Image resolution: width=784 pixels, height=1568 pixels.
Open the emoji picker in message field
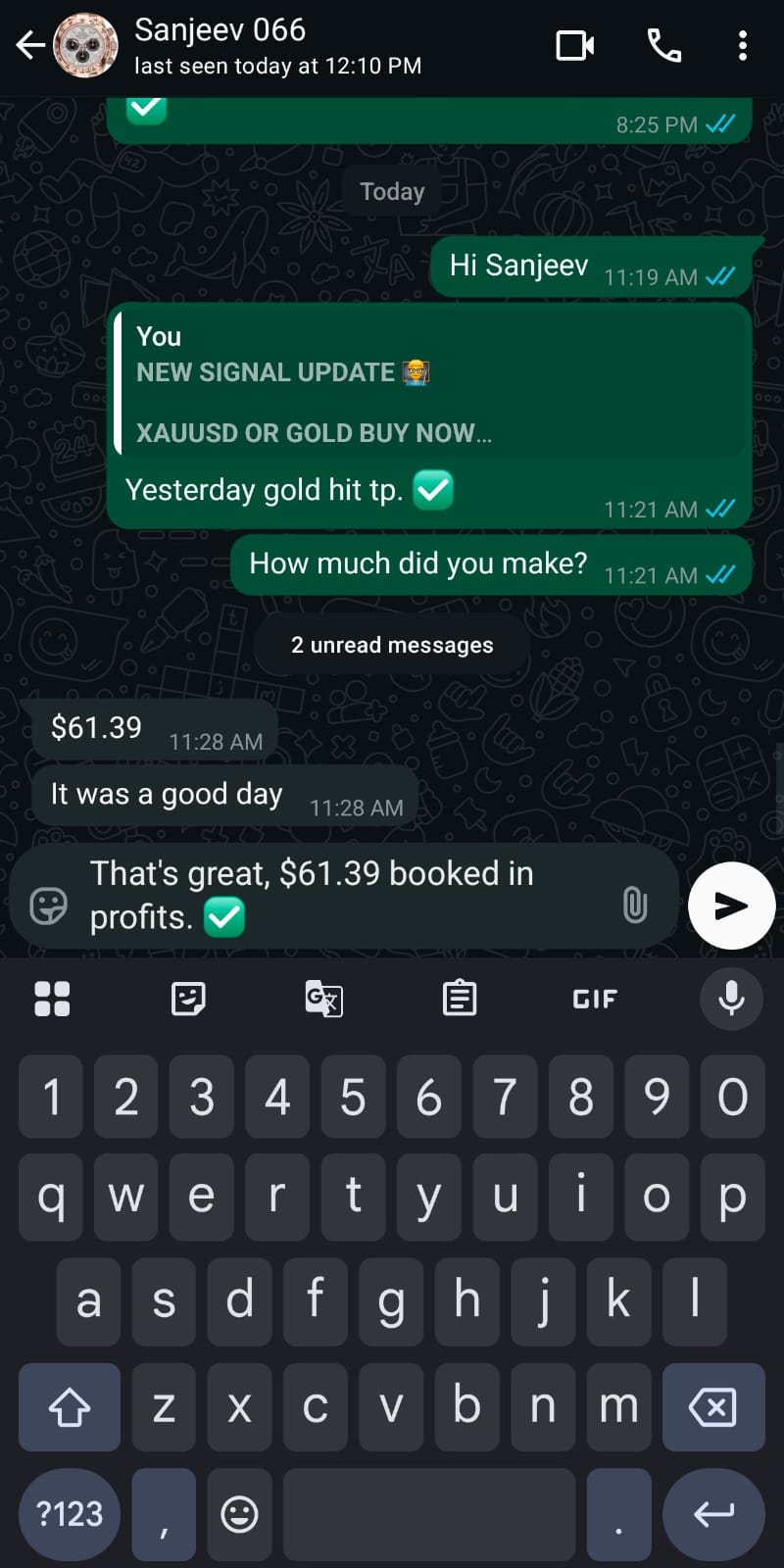tap(48, 906)
